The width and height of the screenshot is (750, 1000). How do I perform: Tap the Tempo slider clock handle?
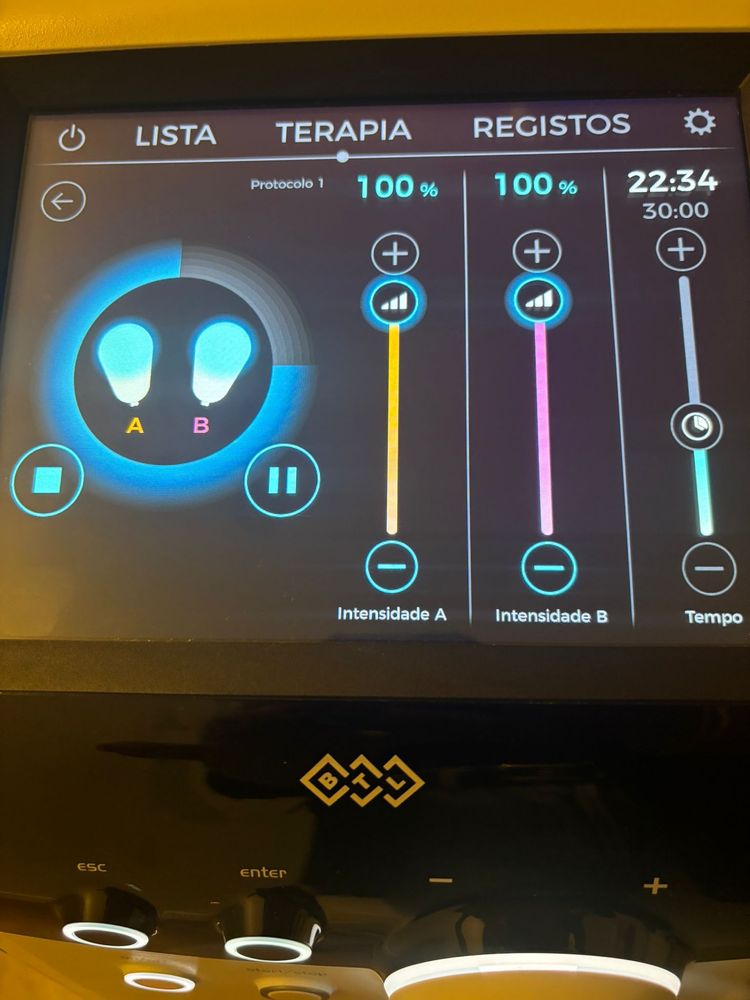[x=696, y=427]
